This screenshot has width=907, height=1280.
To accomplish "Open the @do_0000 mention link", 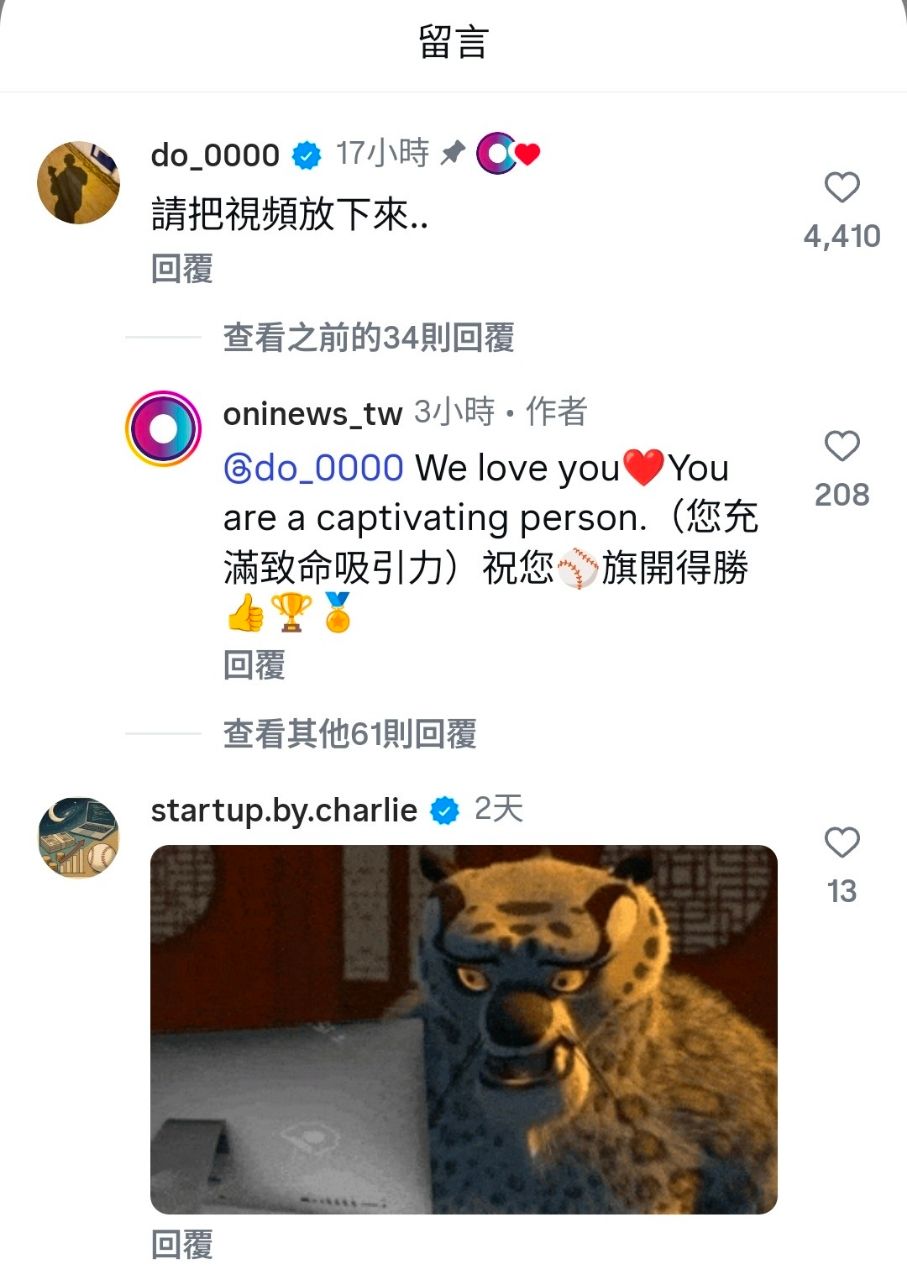I will point(314,468).
